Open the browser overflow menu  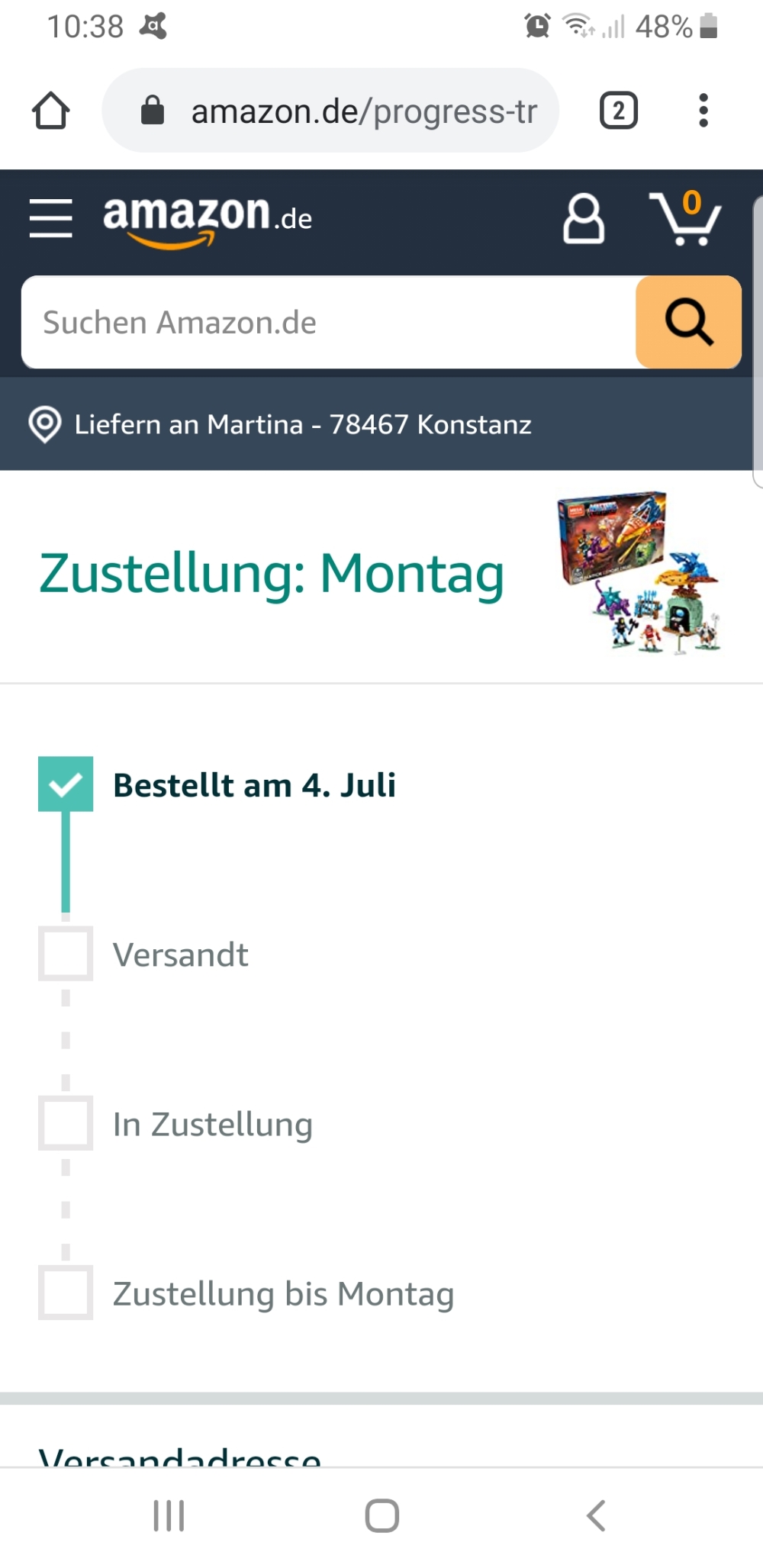click(x=703, y=111)
